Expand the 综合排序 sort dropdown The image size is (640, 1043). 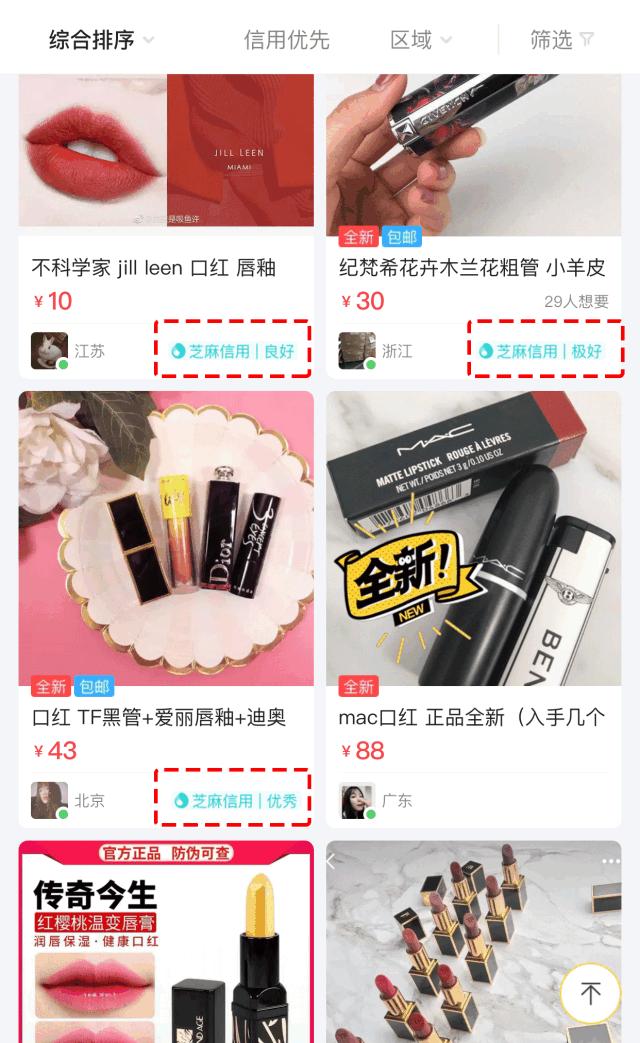tap(102, 40)
